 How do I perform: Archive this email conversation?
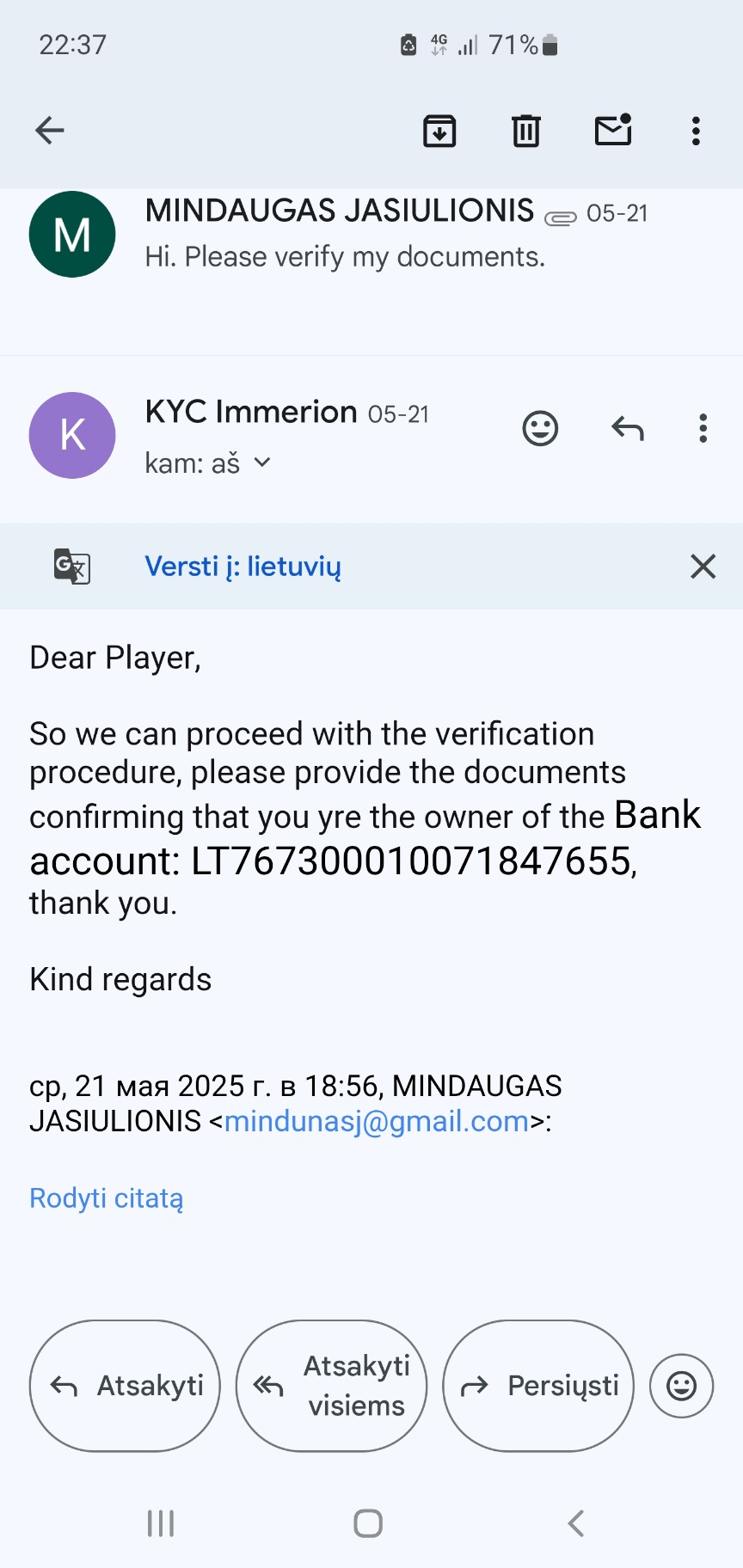[x=439, y=131]
